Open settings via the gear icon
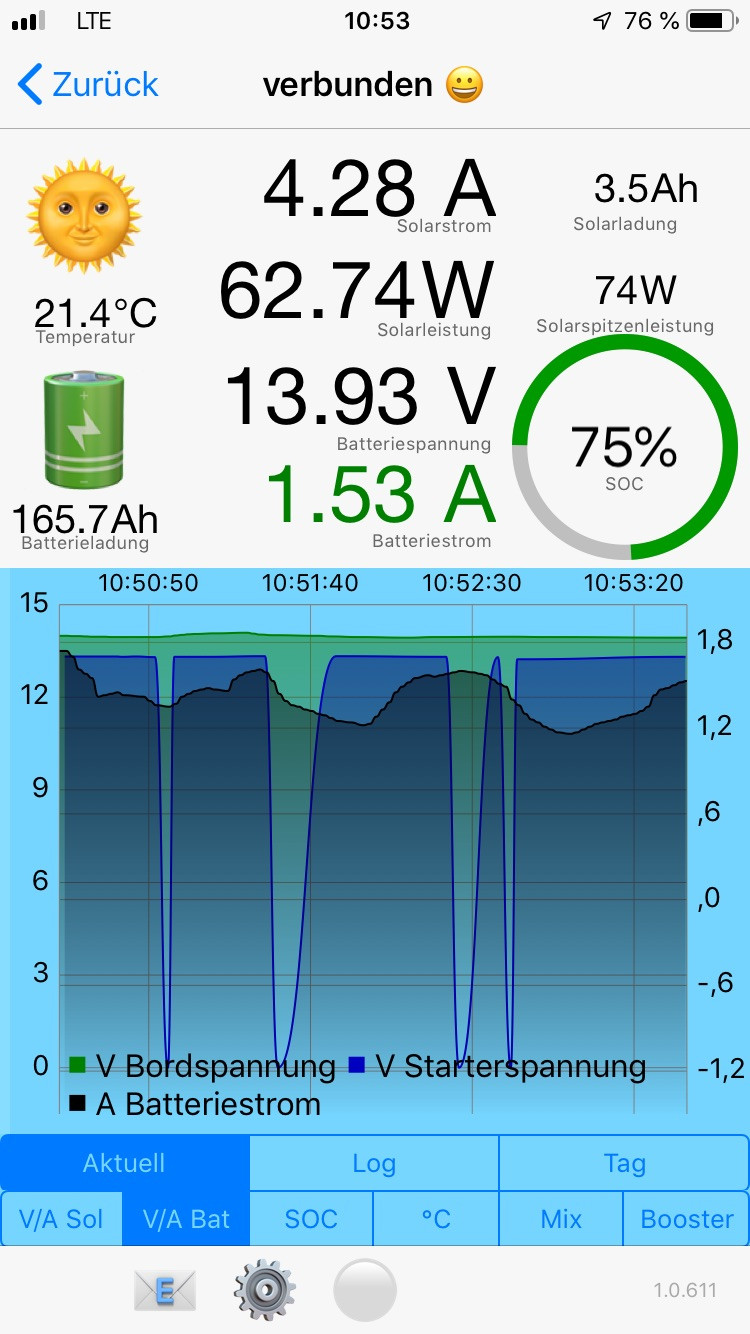Image resolution: width=750 pixels, height=1334 pixels. [x=264, y=1291]
